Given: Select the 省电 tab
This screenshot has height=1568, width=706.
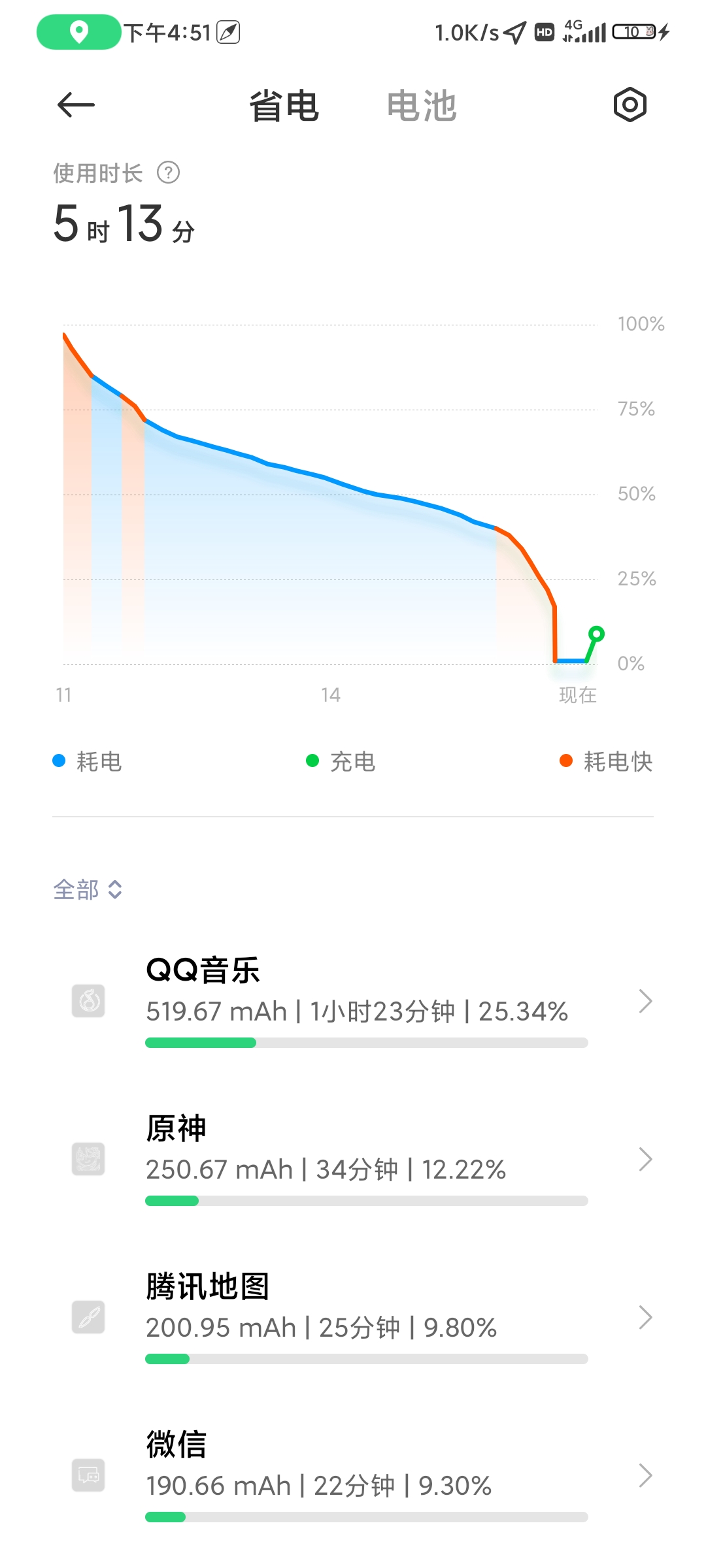Looking at the screenshot, I should click(284, 106).
